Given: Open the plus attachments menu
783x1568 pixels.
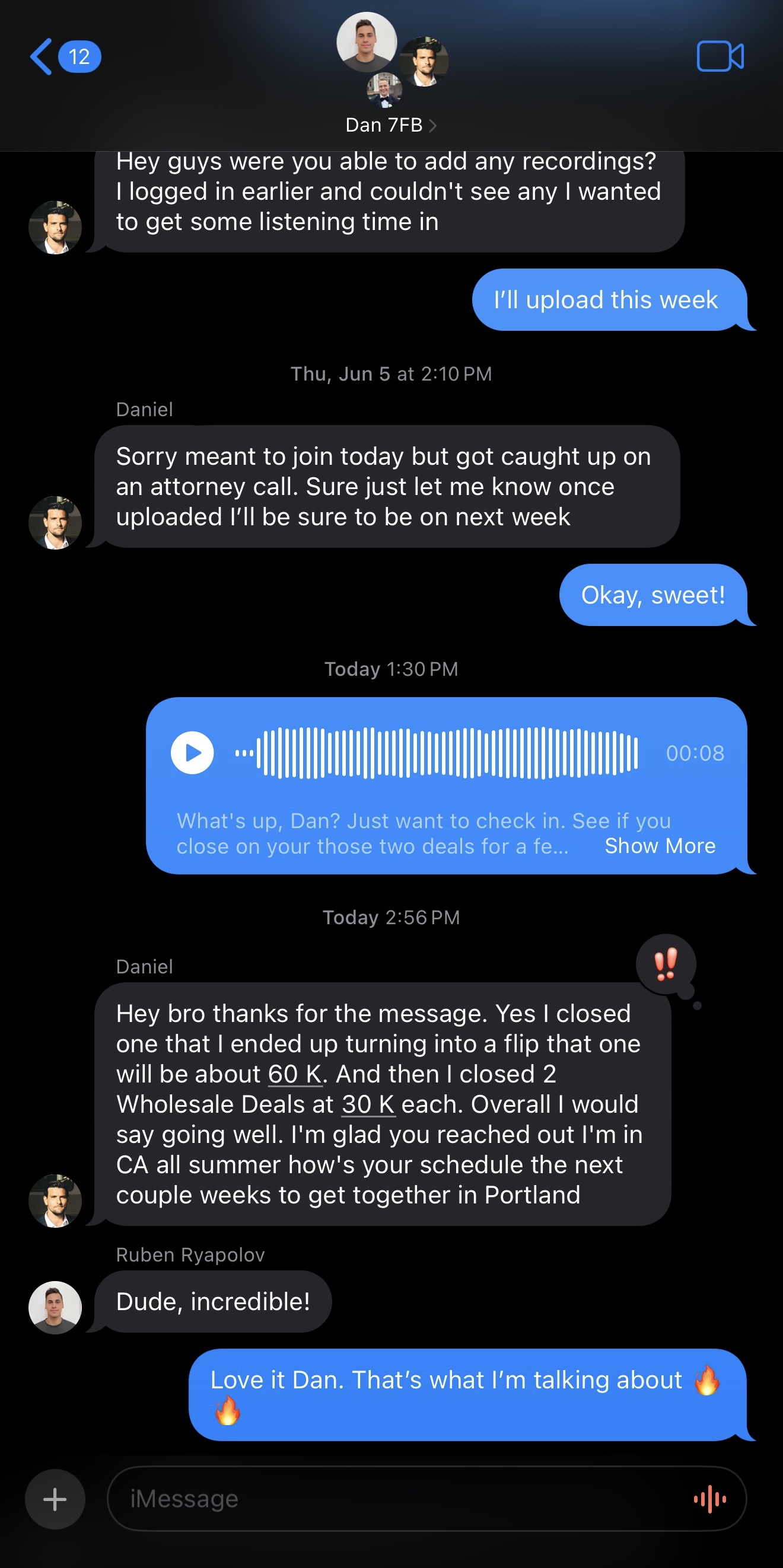Looking at the screenshot, I should tap(55, 1499).
